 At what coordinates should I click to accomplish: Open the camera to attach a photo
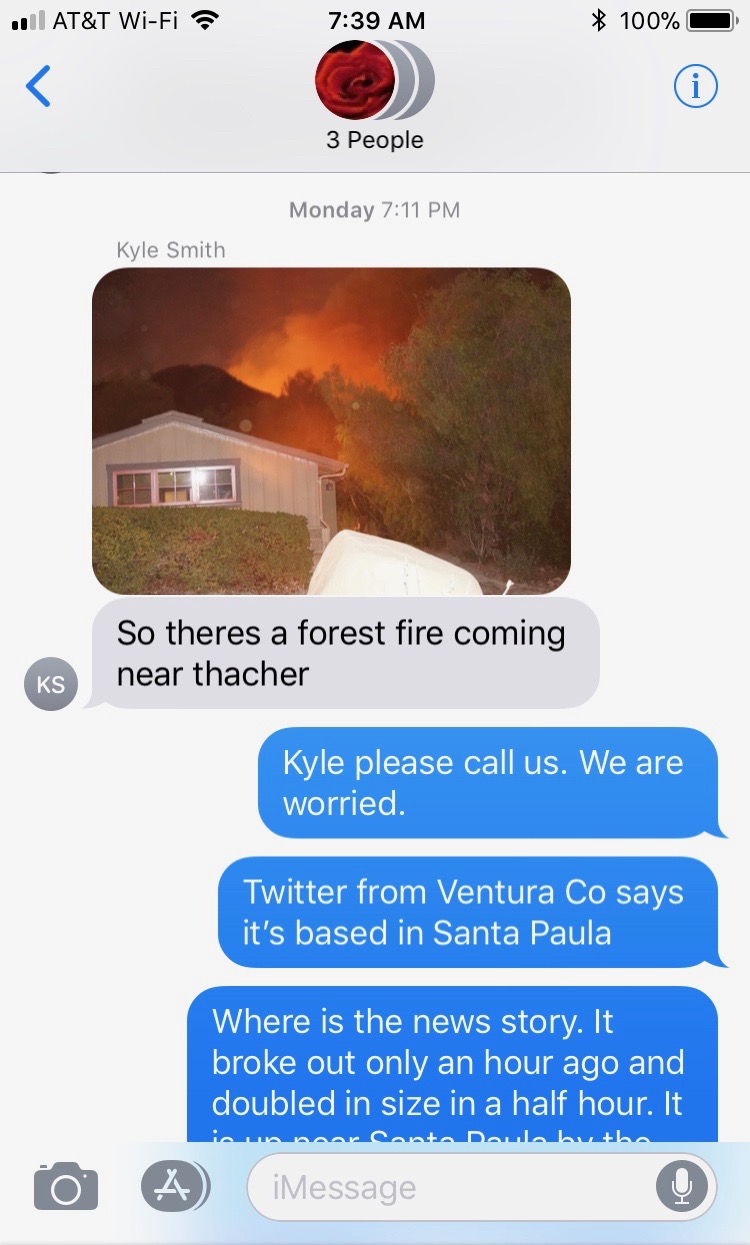pyautogui.click(x=66, y=1186)
